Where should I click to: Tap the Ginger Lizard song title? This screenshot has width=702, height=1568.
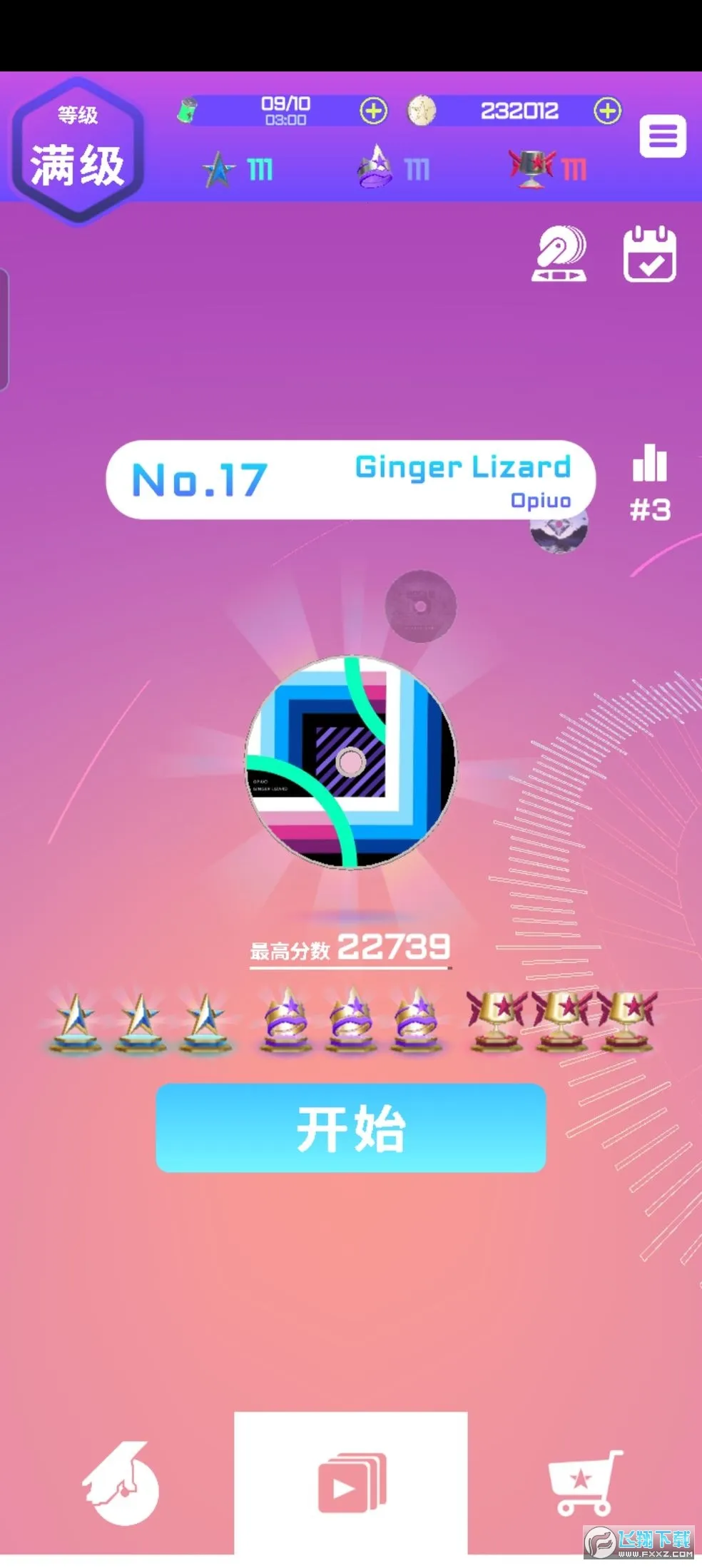(462, 467)
